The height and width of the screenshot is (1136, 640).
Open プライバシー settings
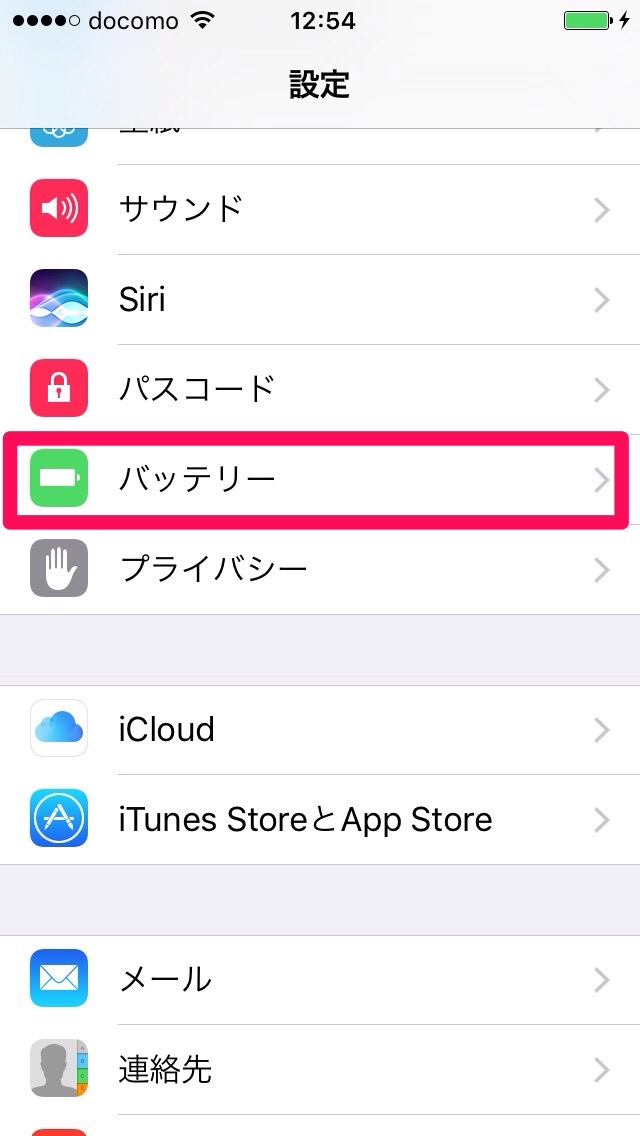(320, 569)
